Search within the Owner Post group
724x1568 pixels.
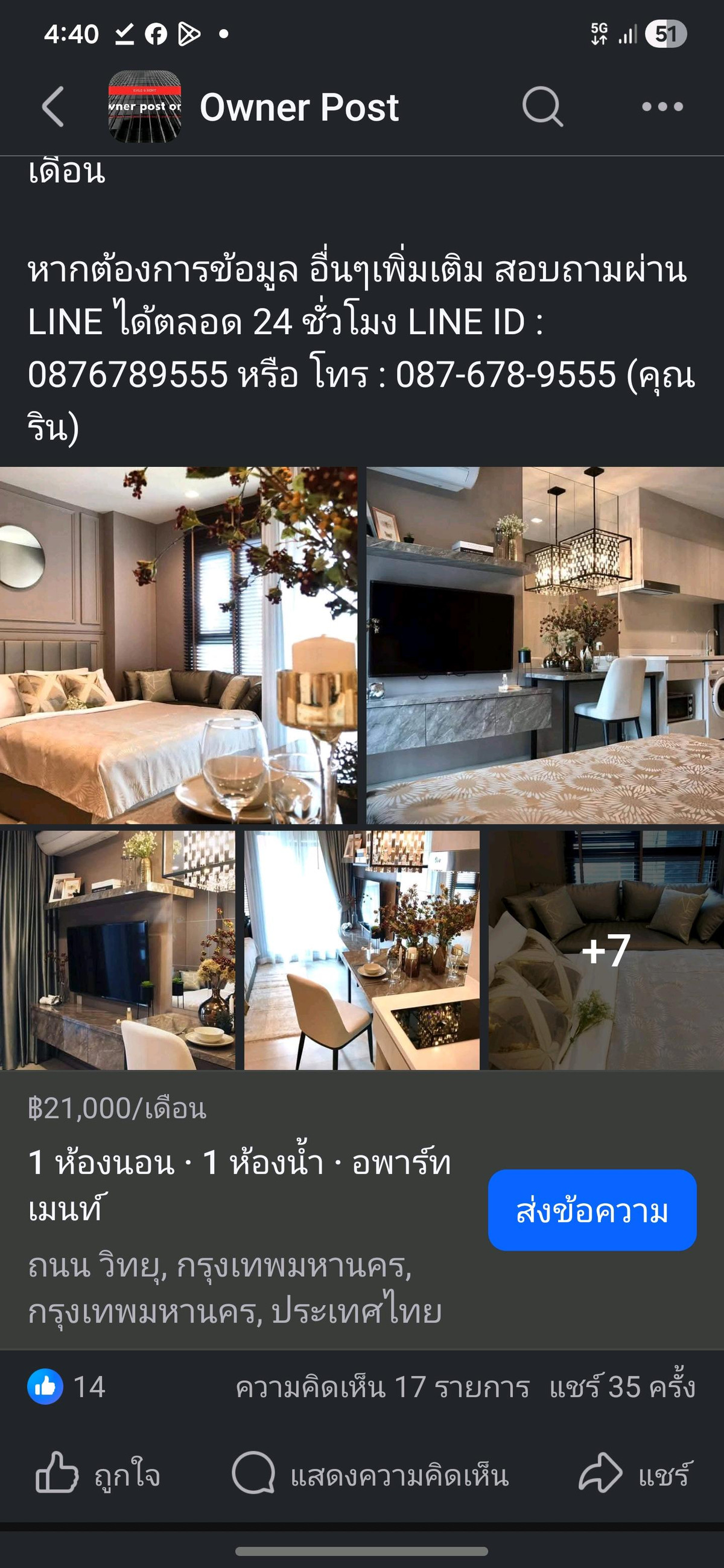(x=541, y=107)
